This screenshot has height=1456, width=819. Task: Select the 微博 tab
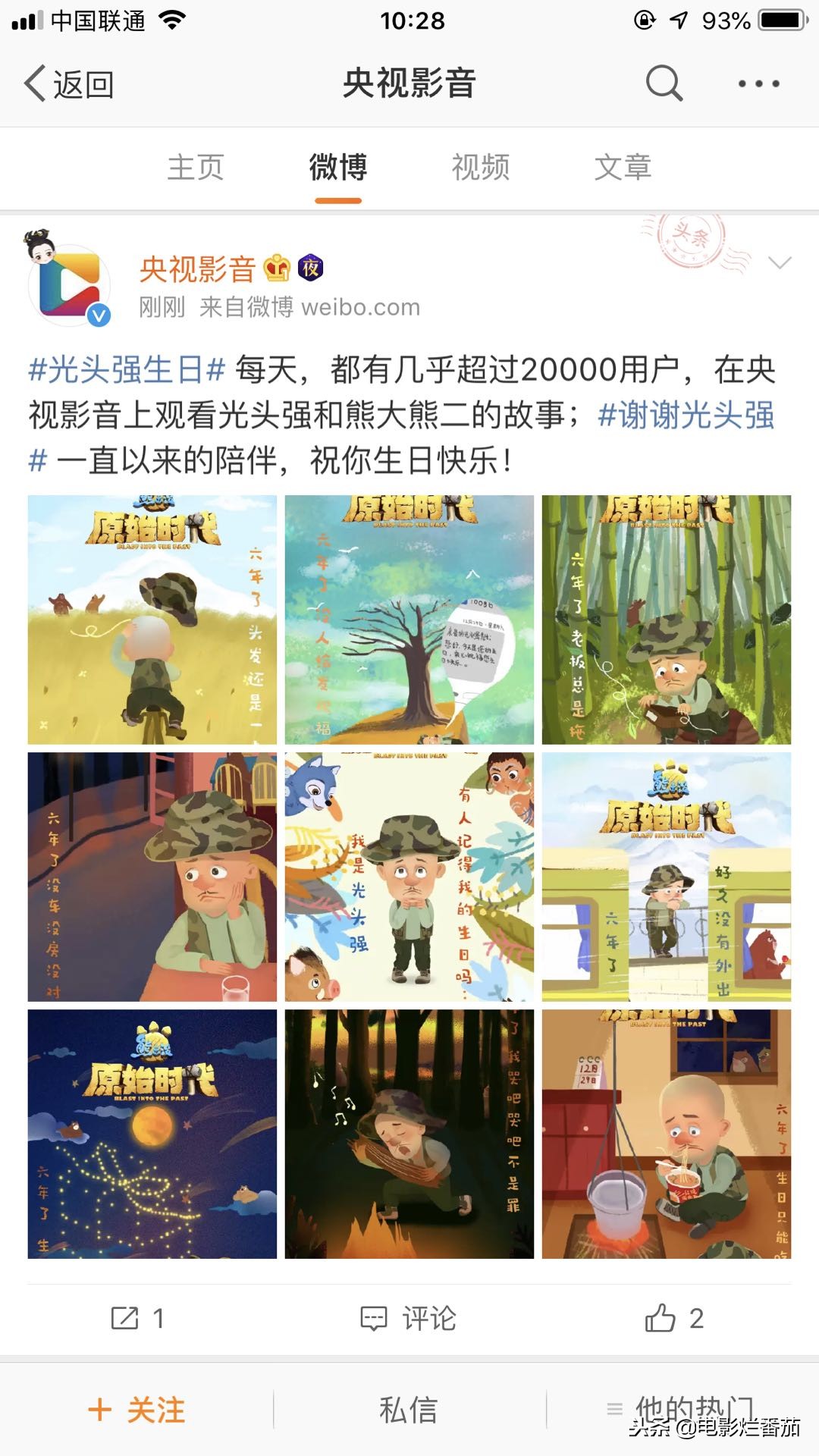tap(338, 167)
